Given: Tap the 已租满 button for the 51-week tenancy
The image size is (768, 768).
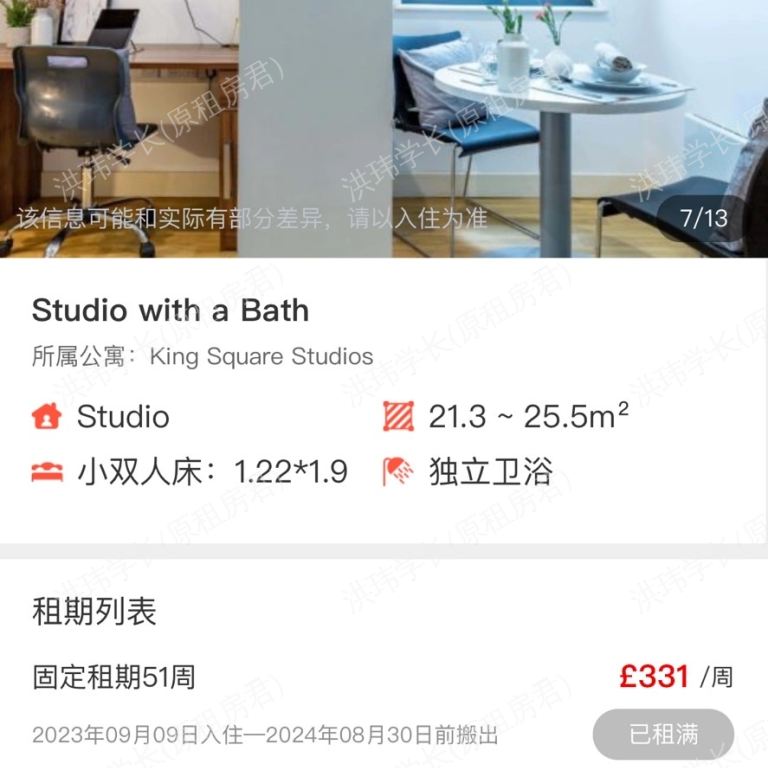Looking at the screenshot, I should pos(663,735).
